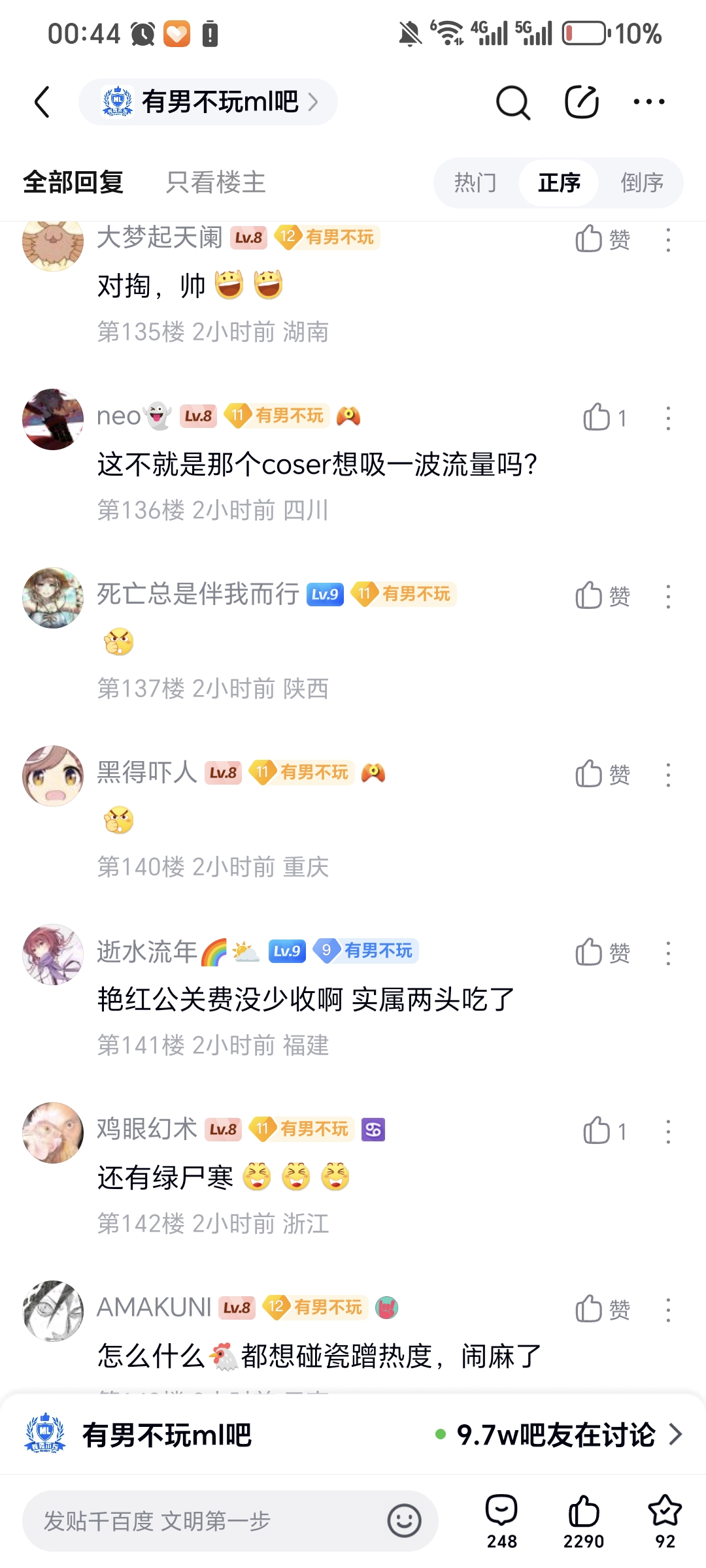View 死亡总是伴我而行's profile avatar
The height and width of the screenshot is (1568, 706).
coord(53,598)
